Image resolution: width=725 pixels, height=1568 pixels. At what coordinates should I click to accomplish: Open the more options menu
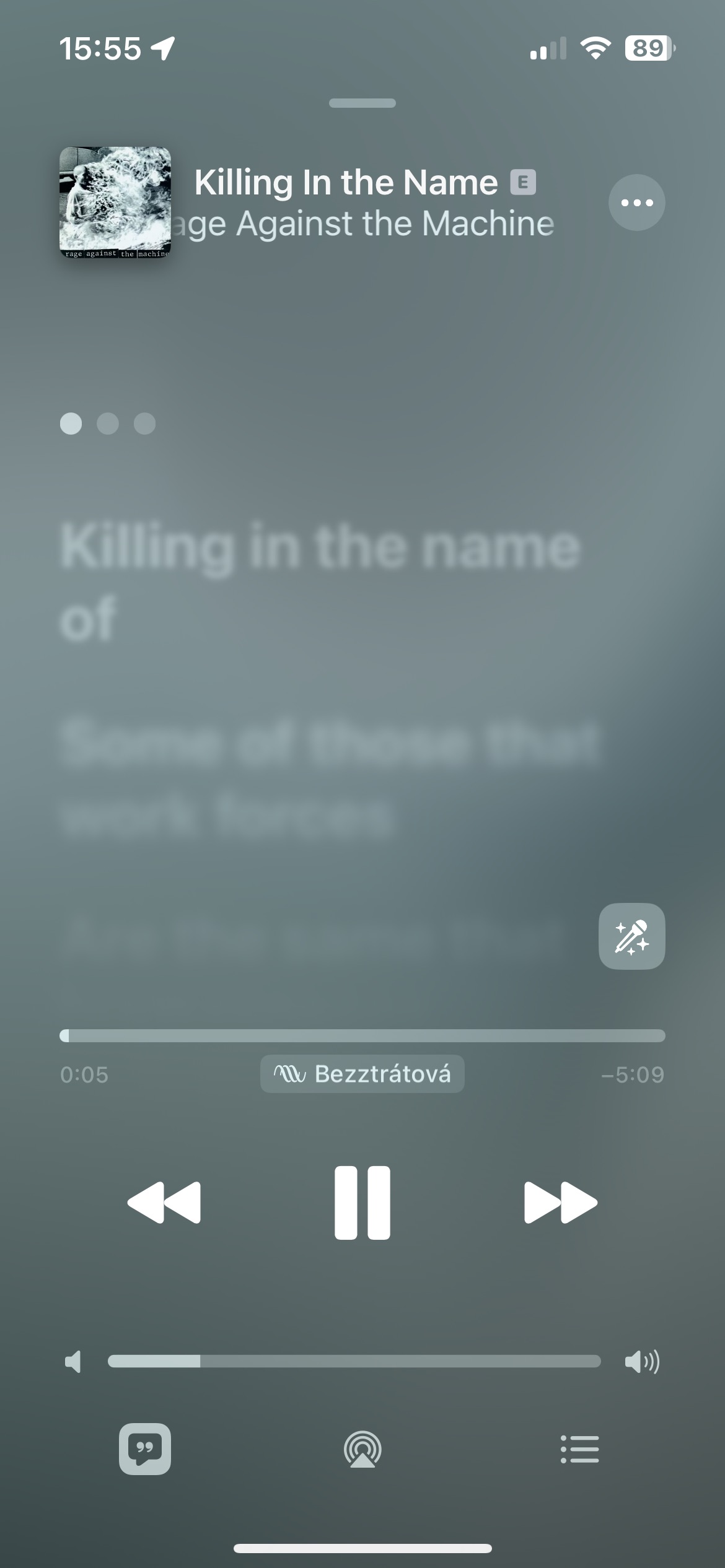pyautogui.click(x=636, y=203)
